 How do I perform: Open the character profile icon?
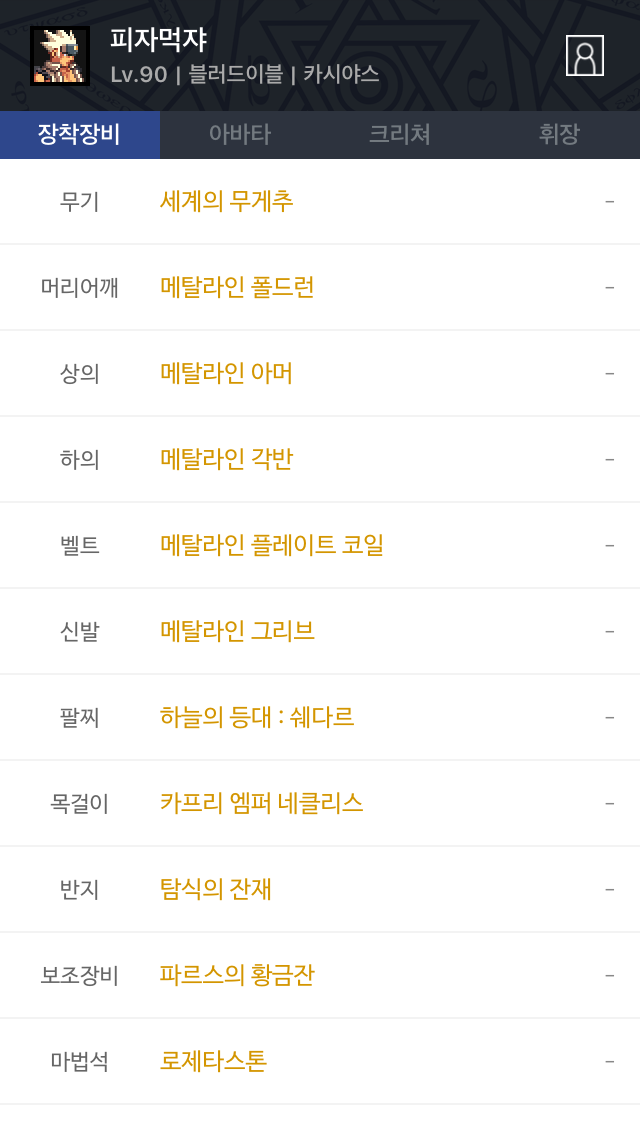[584, 56]
